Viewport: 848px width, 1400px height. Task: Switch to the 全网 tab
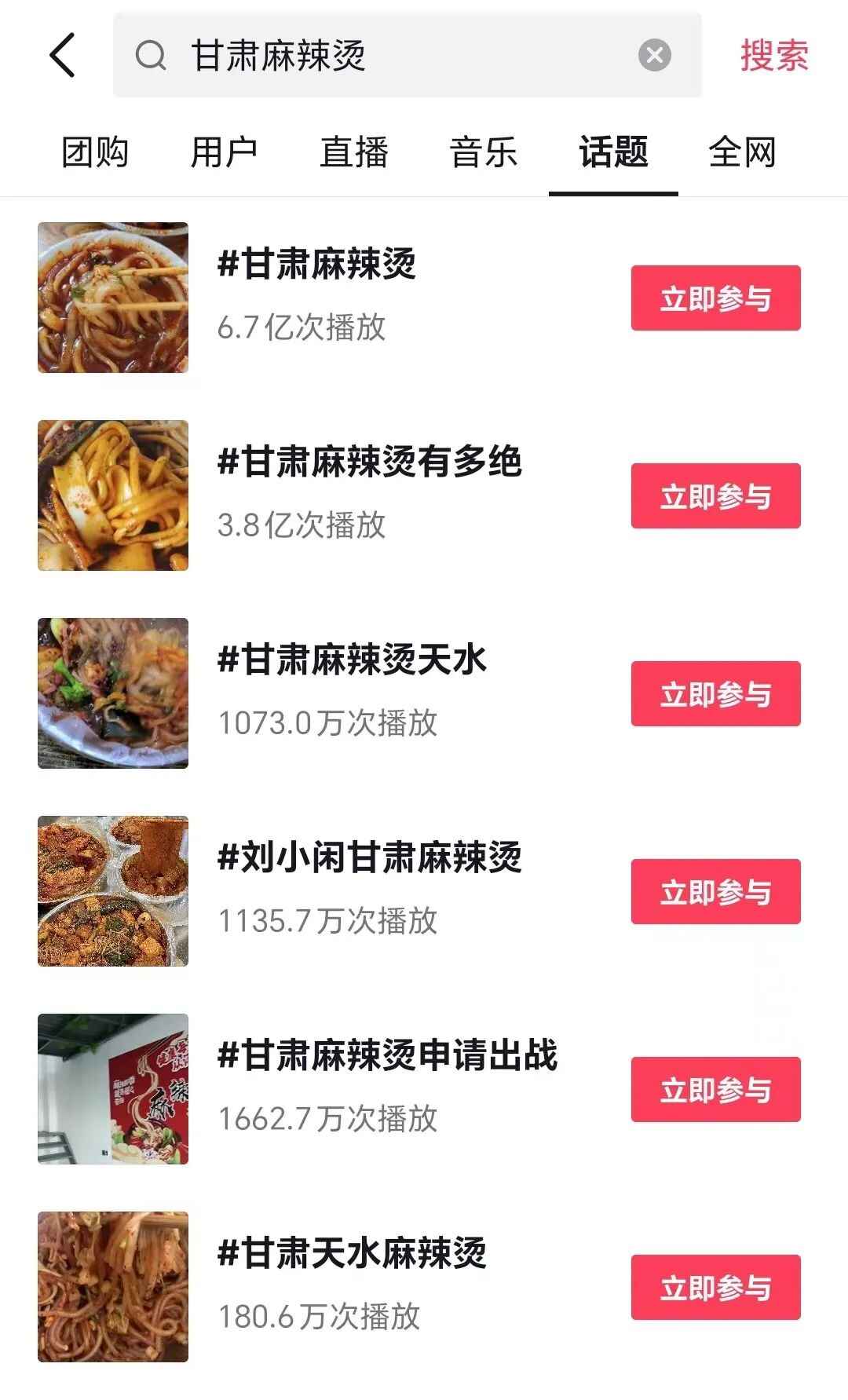[x=742, y=154]
